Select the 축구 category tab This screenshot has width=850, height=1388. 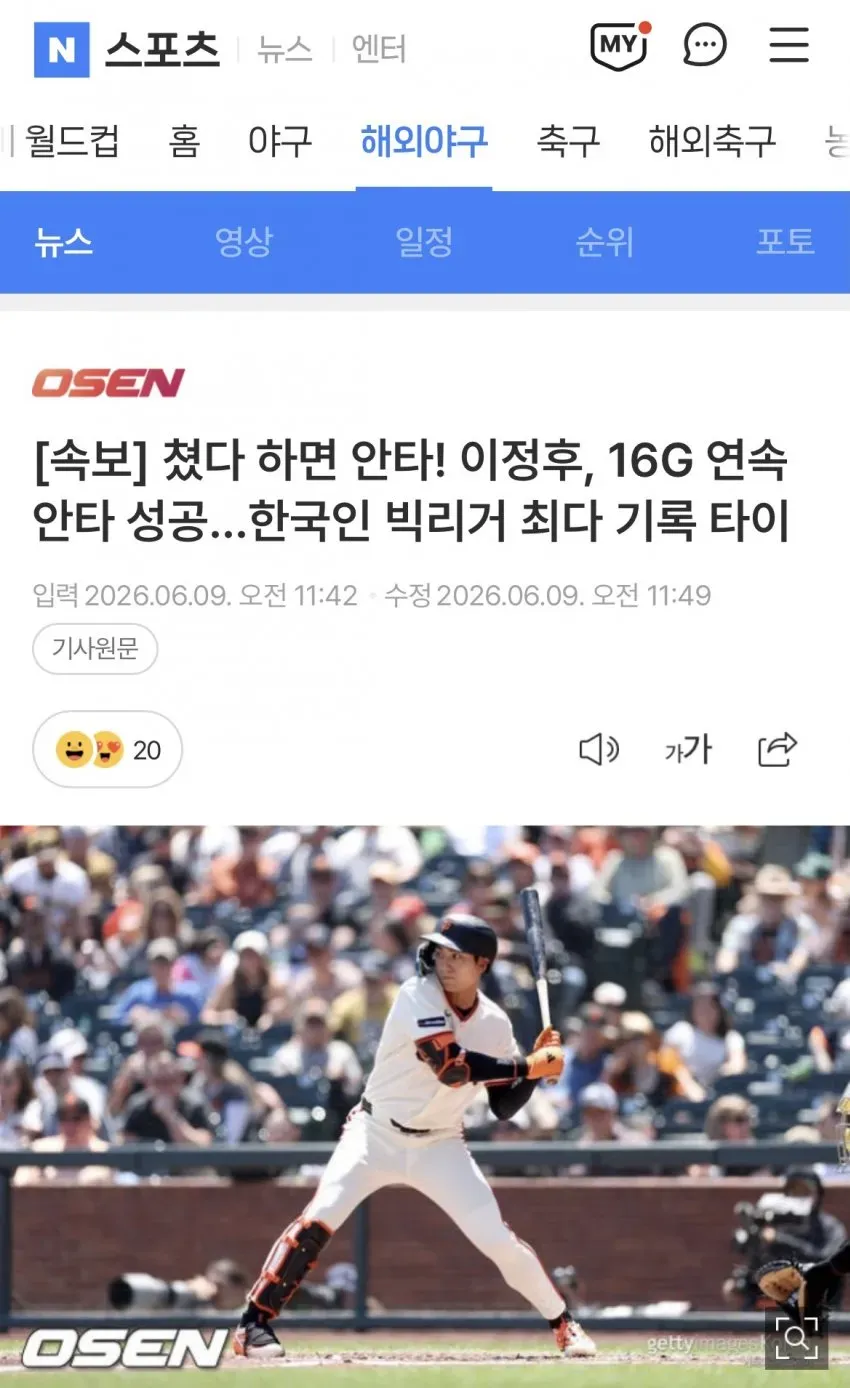(568, 141)
